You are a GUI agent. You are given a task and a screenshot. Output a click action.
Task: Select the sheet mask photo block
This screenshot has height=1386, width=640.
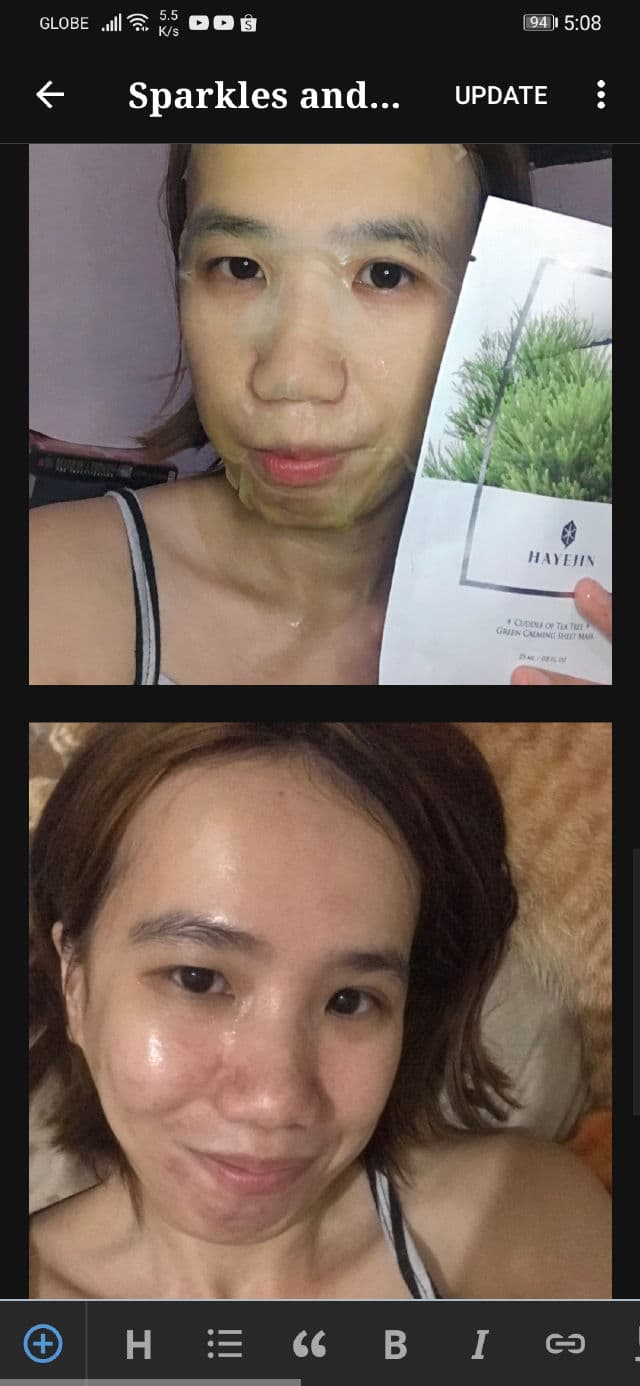click(320, 414)
